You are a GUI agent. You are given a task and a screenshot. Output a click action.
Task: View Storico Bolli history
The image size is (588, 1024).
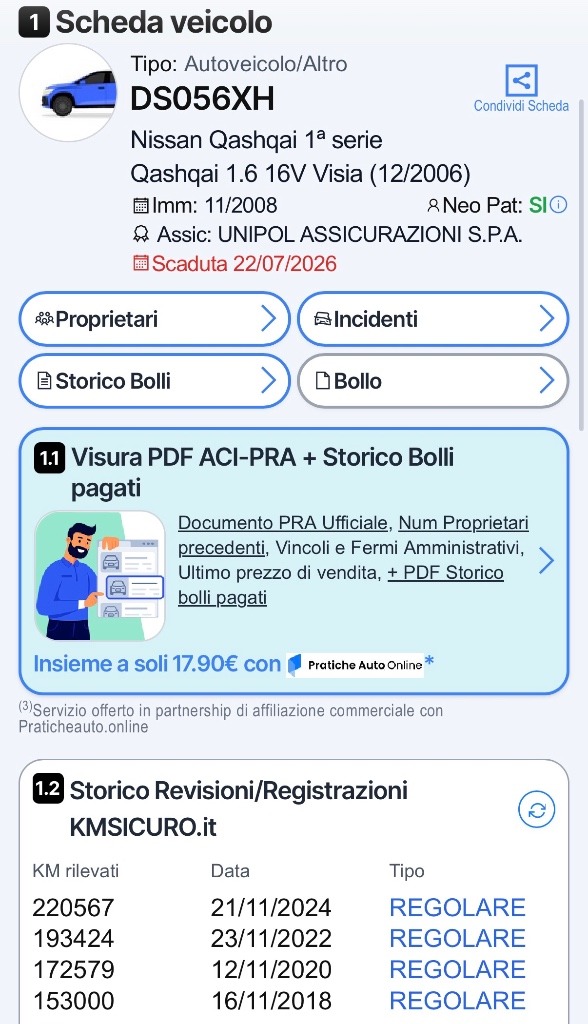coord(155,381)
